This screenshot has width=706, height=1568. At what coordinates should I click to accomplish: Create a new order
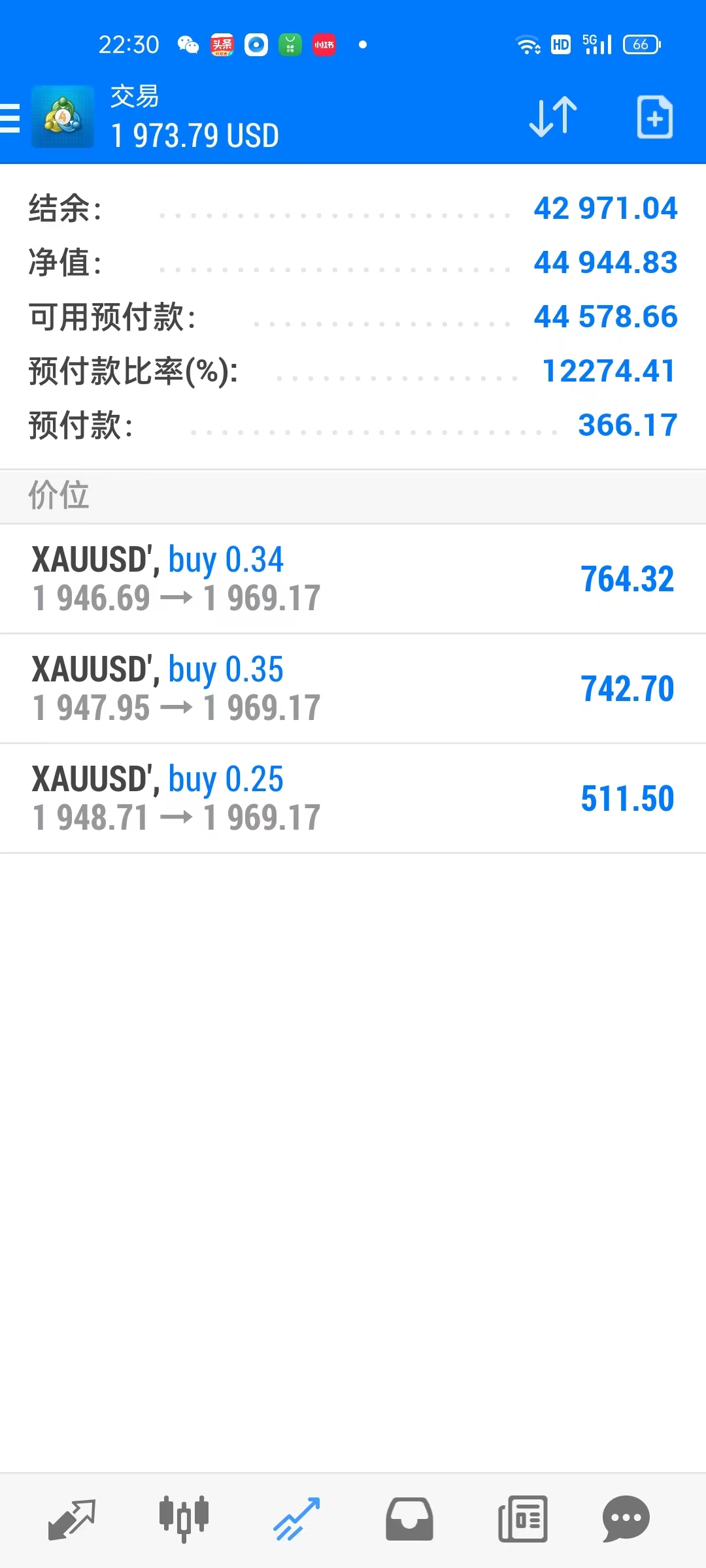[x=654, y=118]
